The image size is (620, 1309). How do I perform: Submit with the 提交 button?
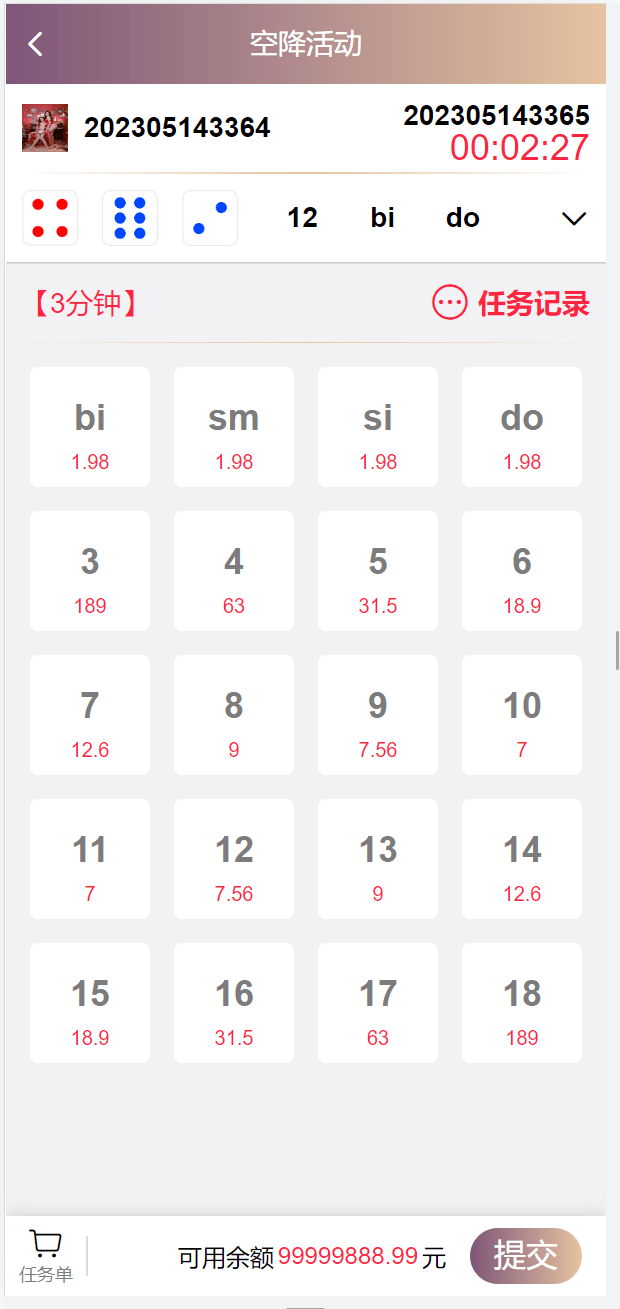pos(525,1255)
